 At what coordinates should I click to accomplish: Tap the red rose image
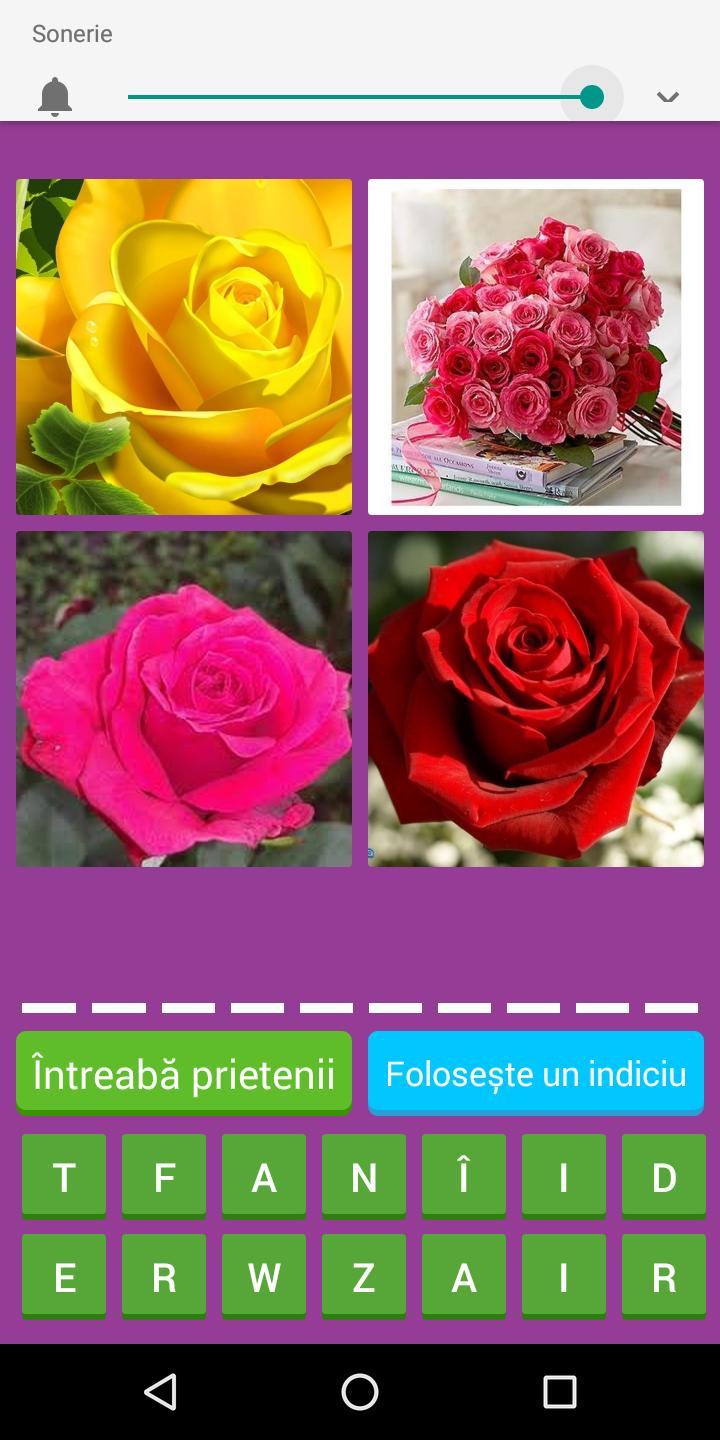tap(536, 698)
